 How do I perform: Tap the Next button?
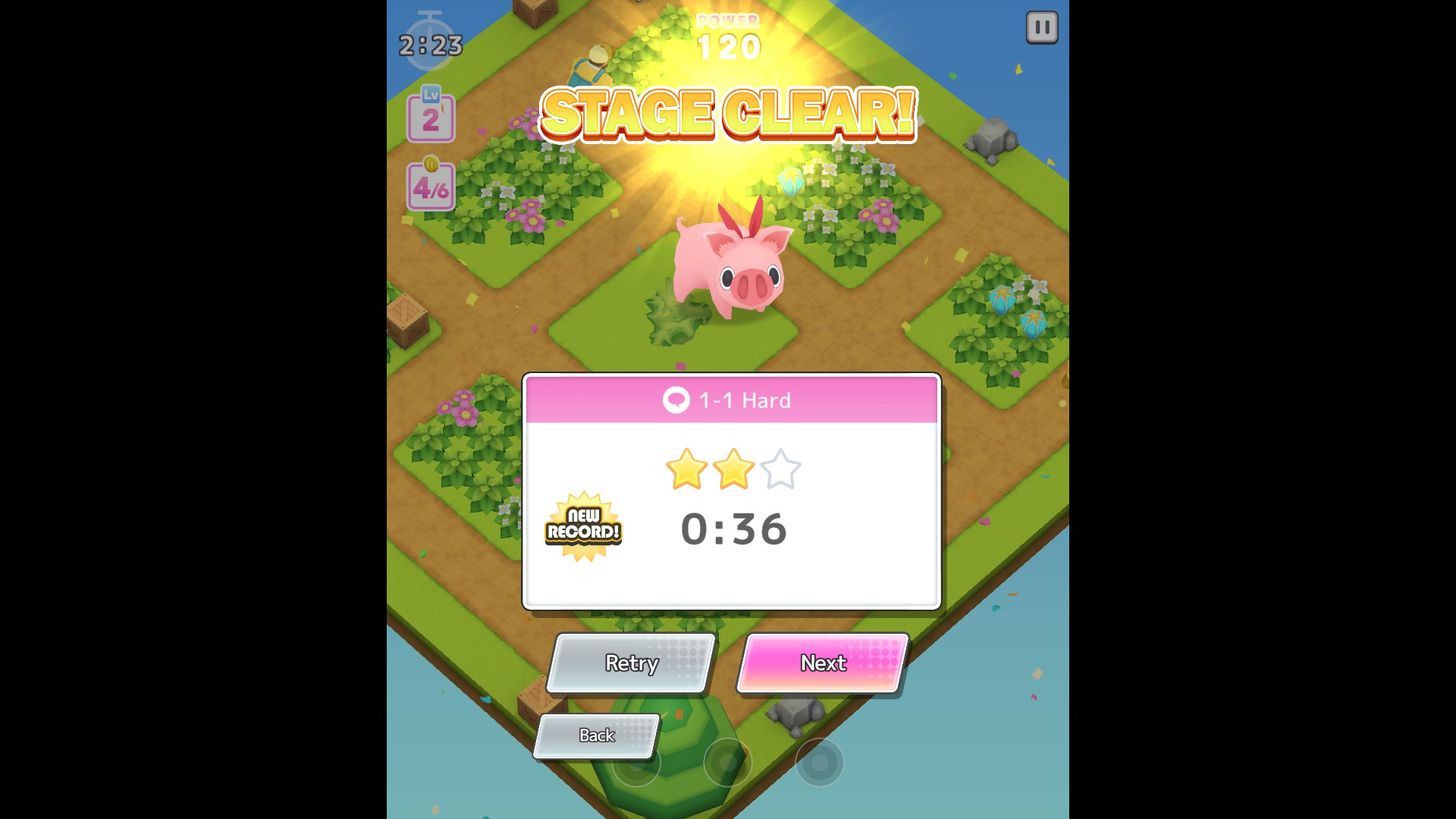[x=823, y=663]
